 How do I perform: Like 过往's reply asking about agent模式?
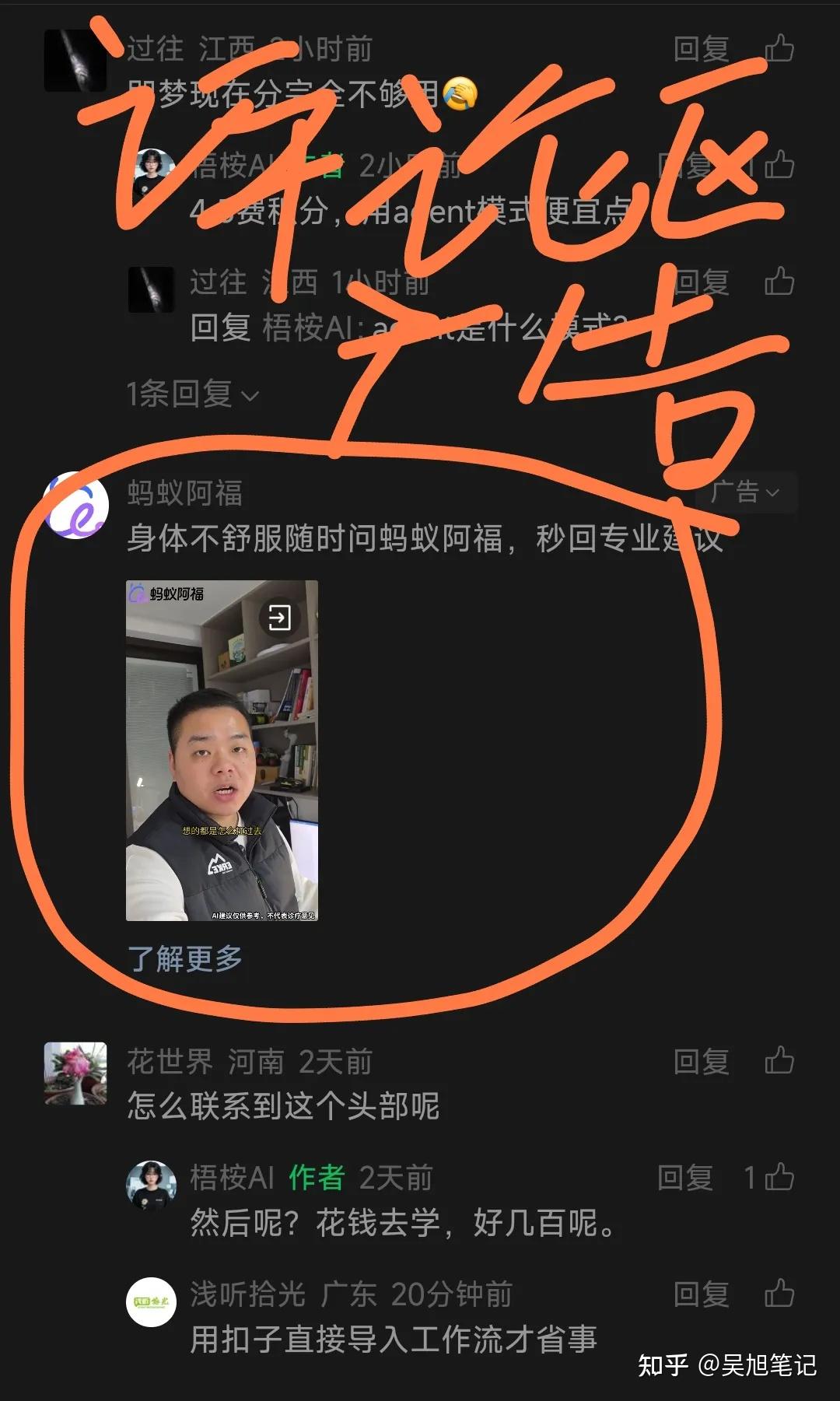pos(779,282)
